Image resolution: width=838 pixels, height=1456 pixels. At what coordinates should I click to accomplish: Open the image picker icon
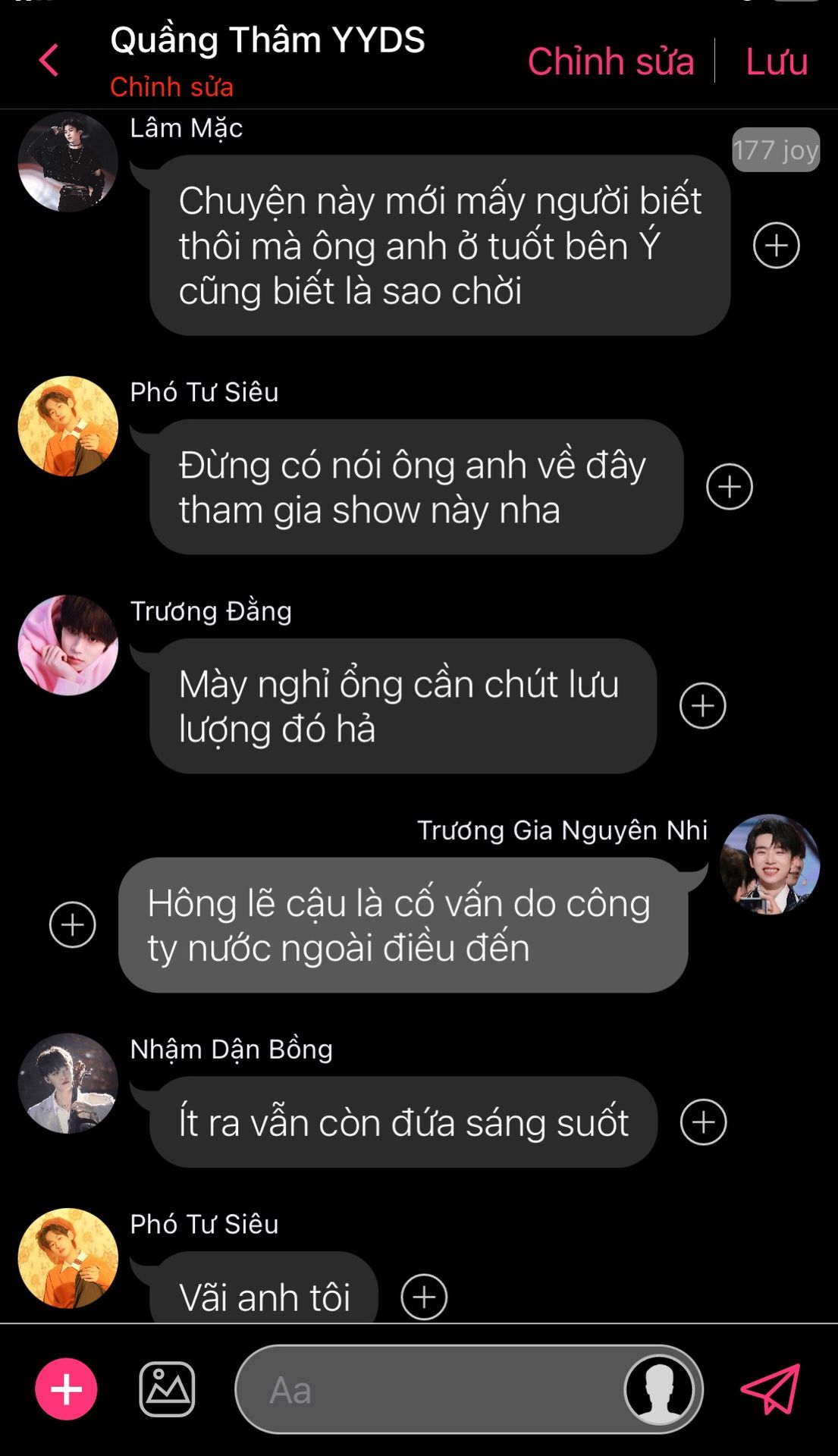pyautogui.click(x=167, y=1389)
